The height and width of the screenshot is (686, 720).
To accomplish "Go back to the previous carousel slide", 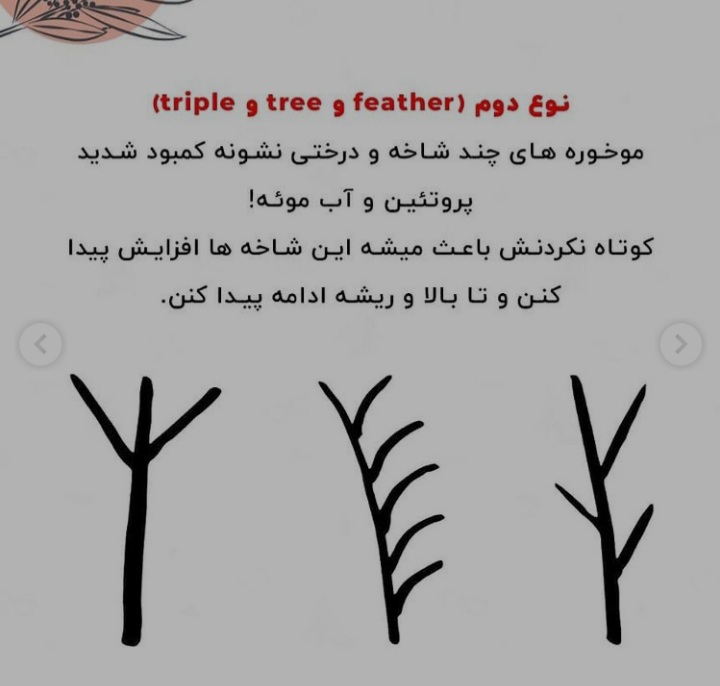I will tap(40, 345).
